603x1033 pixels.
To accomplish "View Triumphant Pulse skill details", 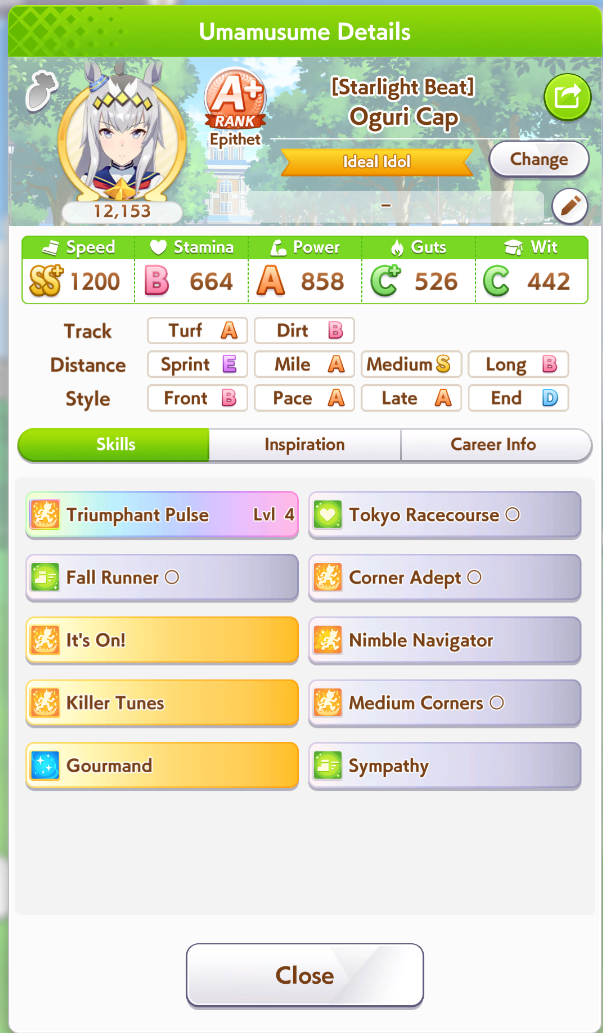I will [x=162, y=515].
